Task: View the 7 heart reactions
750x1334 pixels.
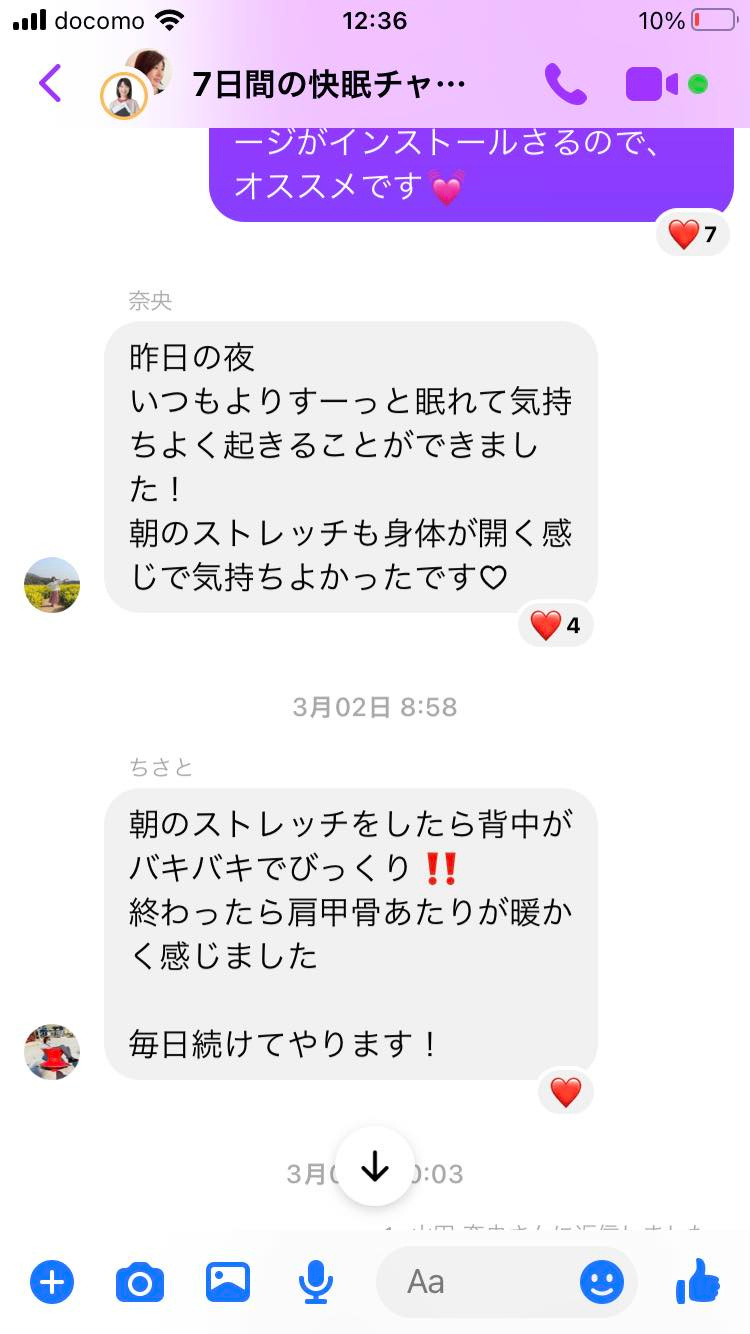Action: 693,235
